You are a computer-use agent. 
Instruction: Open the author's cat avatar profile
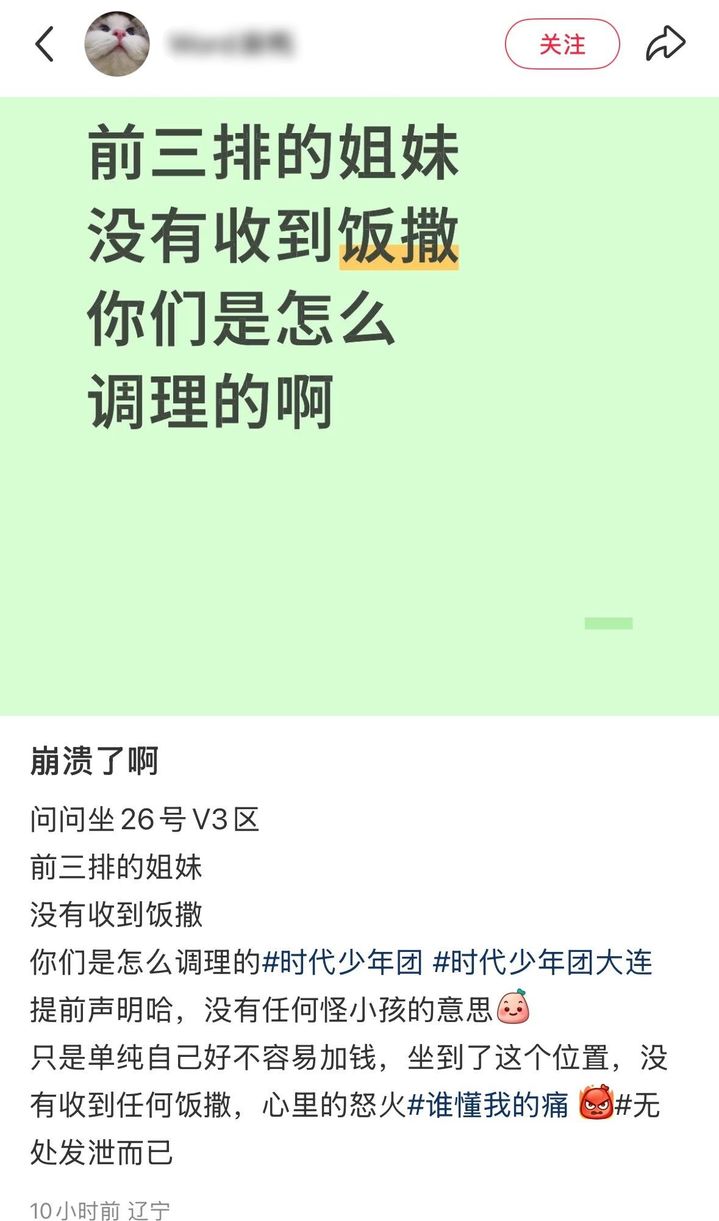pyautogui.click(x=117, y=44)
